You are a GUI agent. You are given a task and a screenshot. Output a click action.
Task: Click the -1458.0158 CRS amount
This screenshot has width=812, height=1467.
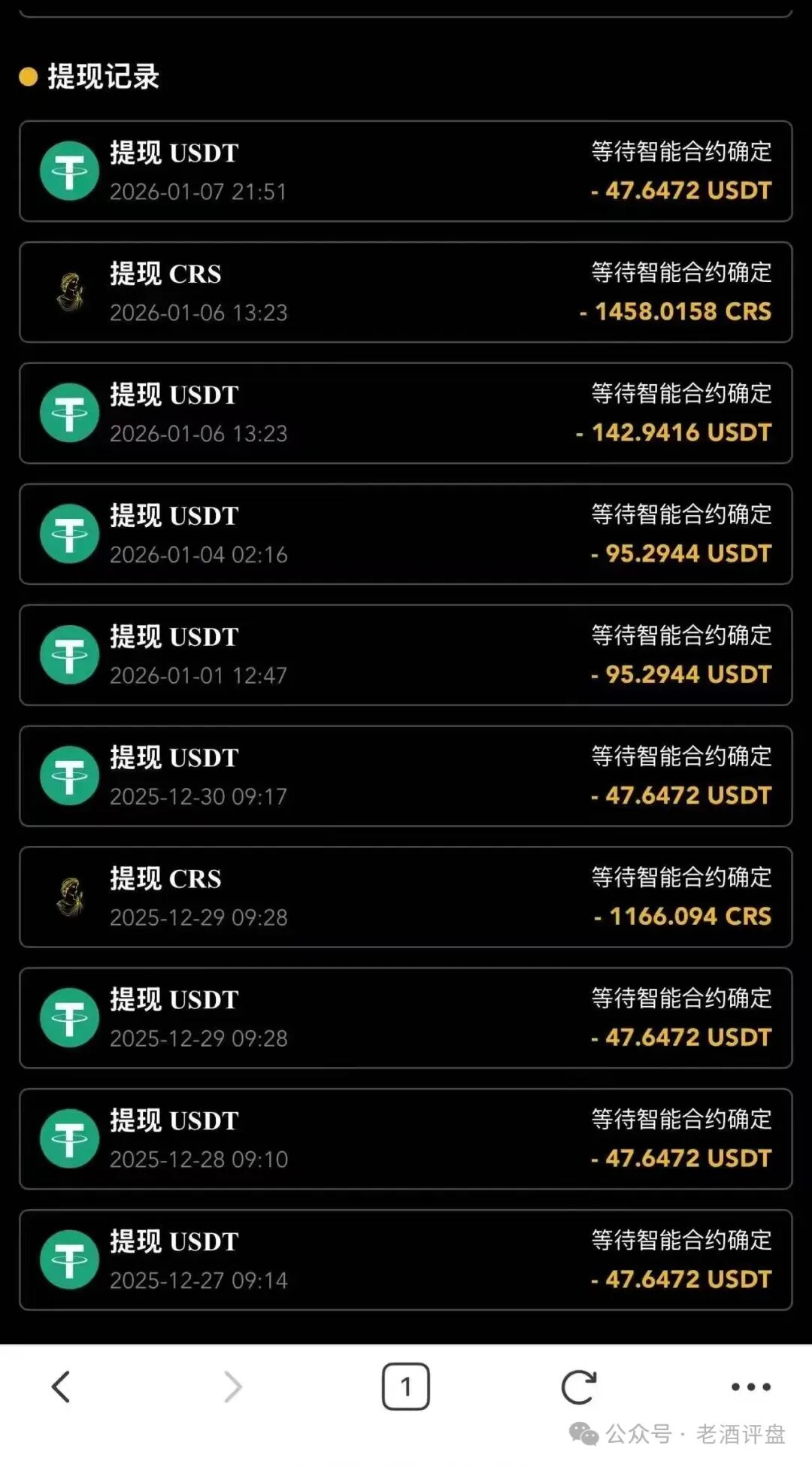click(679, 311)
